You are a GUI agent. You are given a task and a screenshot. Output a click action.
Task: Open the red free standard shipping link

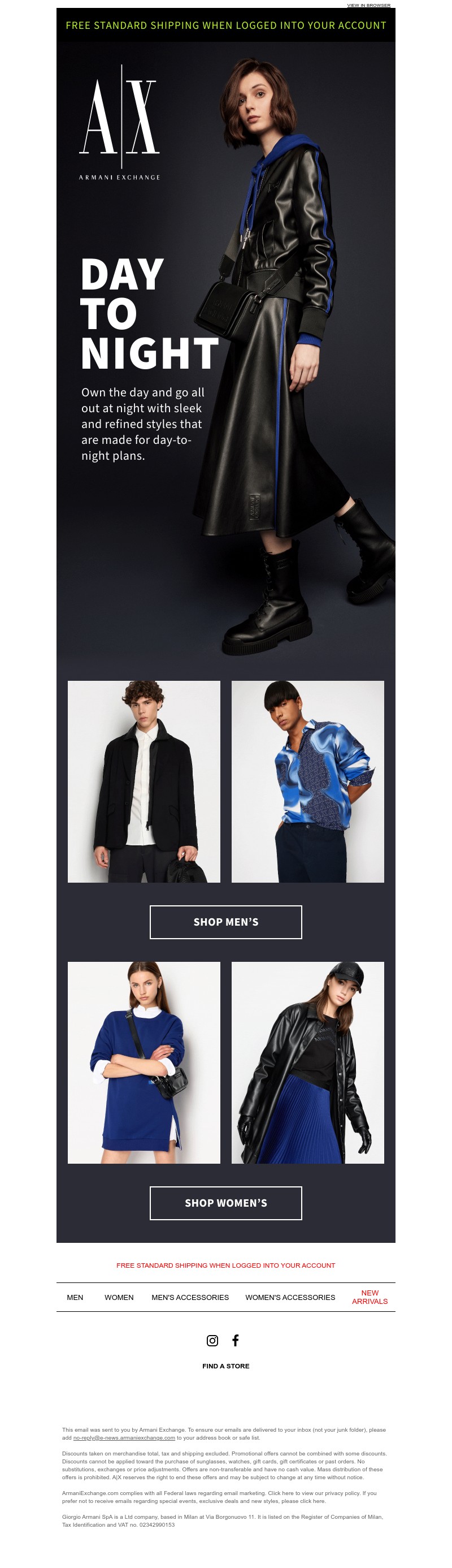tap(225, 1265)
